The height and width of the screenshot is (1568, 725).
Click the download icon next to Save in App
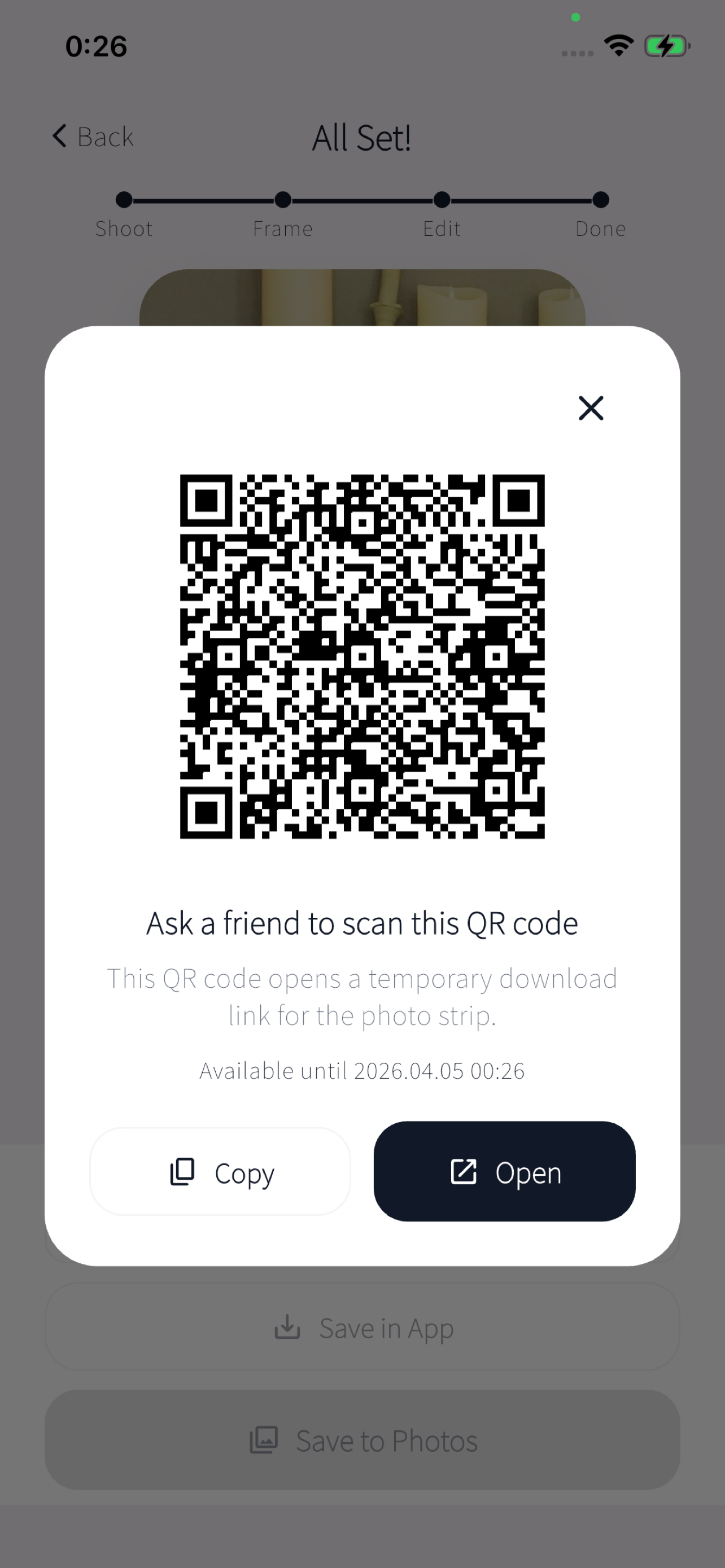click(x=289, y=1328)
